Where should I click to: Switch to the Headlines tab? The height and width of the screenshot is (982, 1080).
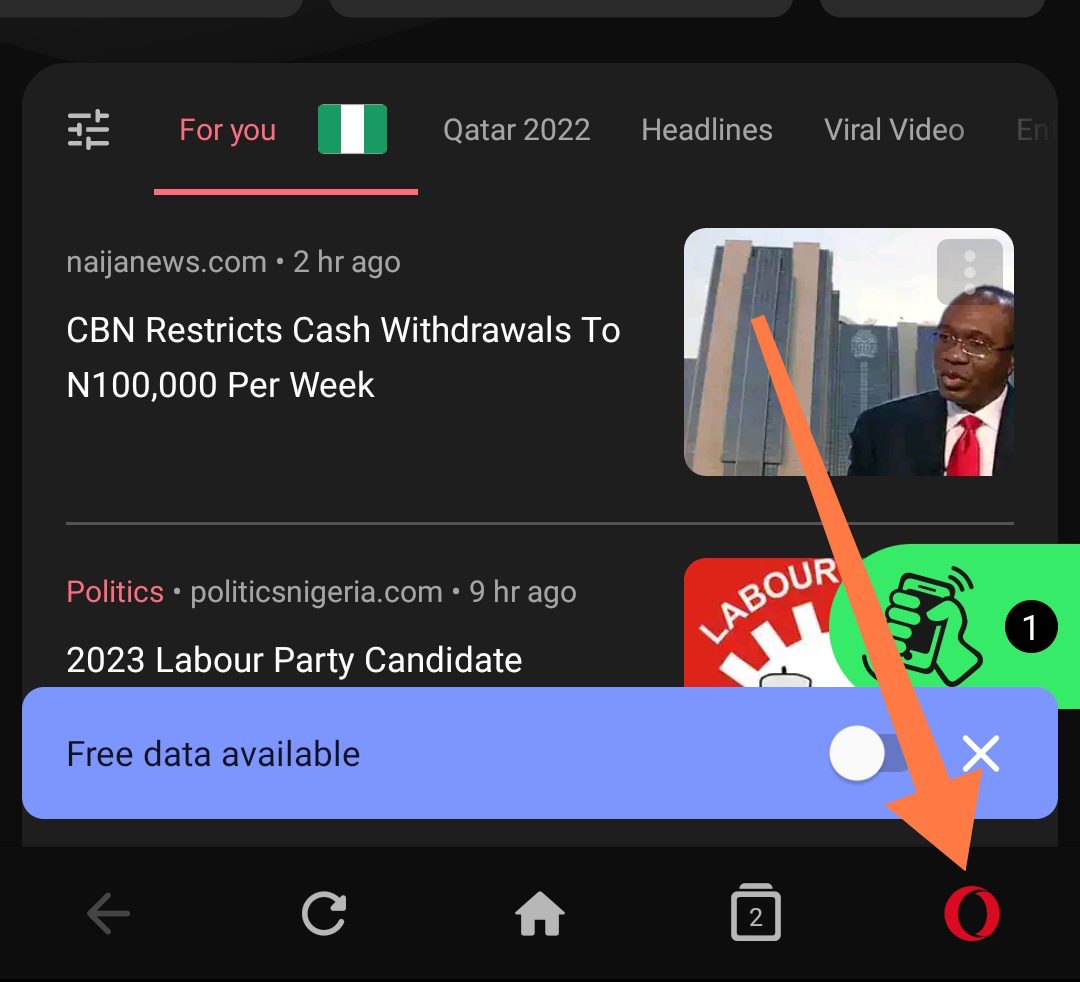707,130
